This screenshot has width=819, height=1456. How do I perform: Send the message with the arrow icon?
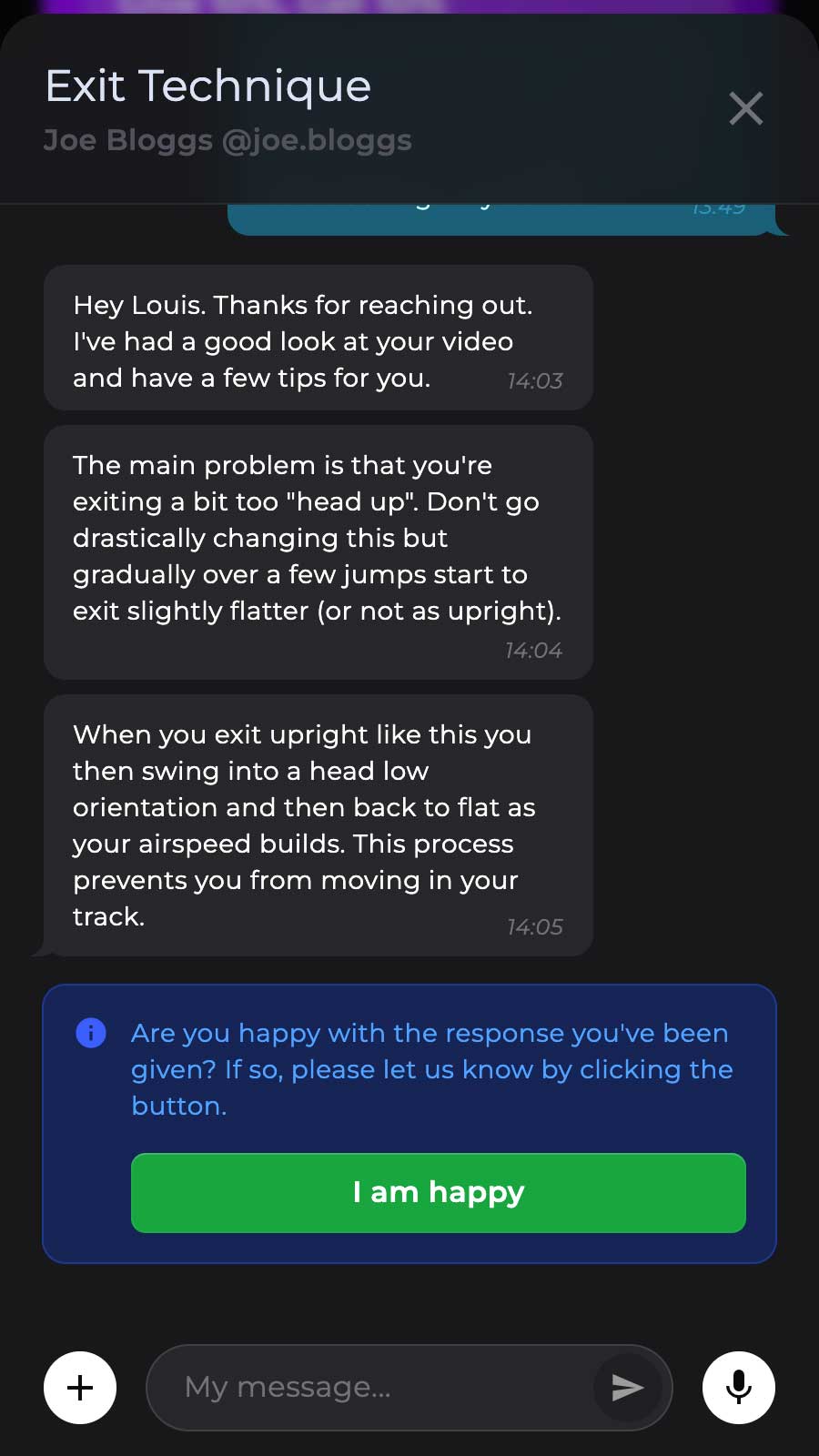(627, 1388)
